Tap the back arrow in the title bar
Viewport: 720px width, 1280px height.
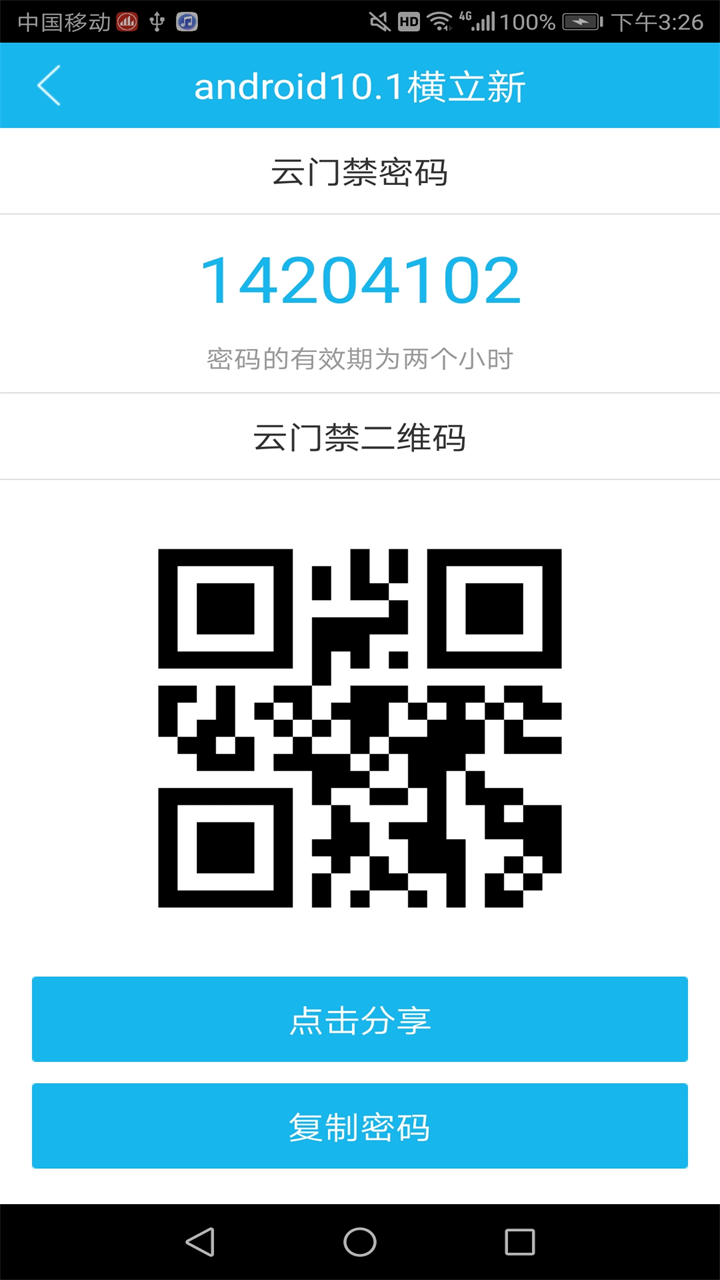click(x=48, y=85)
